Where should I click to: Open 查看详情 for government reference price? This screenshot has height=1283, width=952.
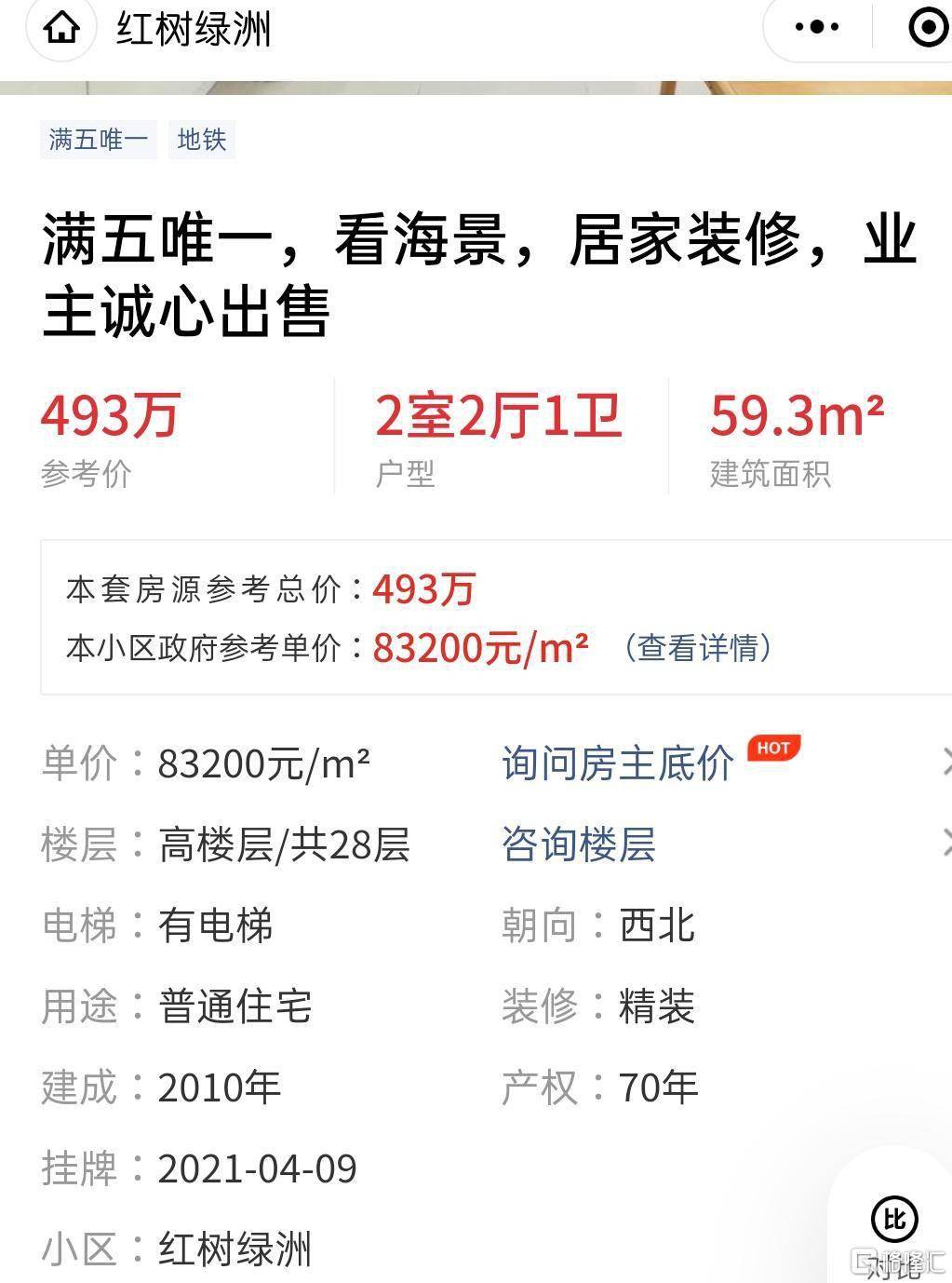tap(699, 647)
